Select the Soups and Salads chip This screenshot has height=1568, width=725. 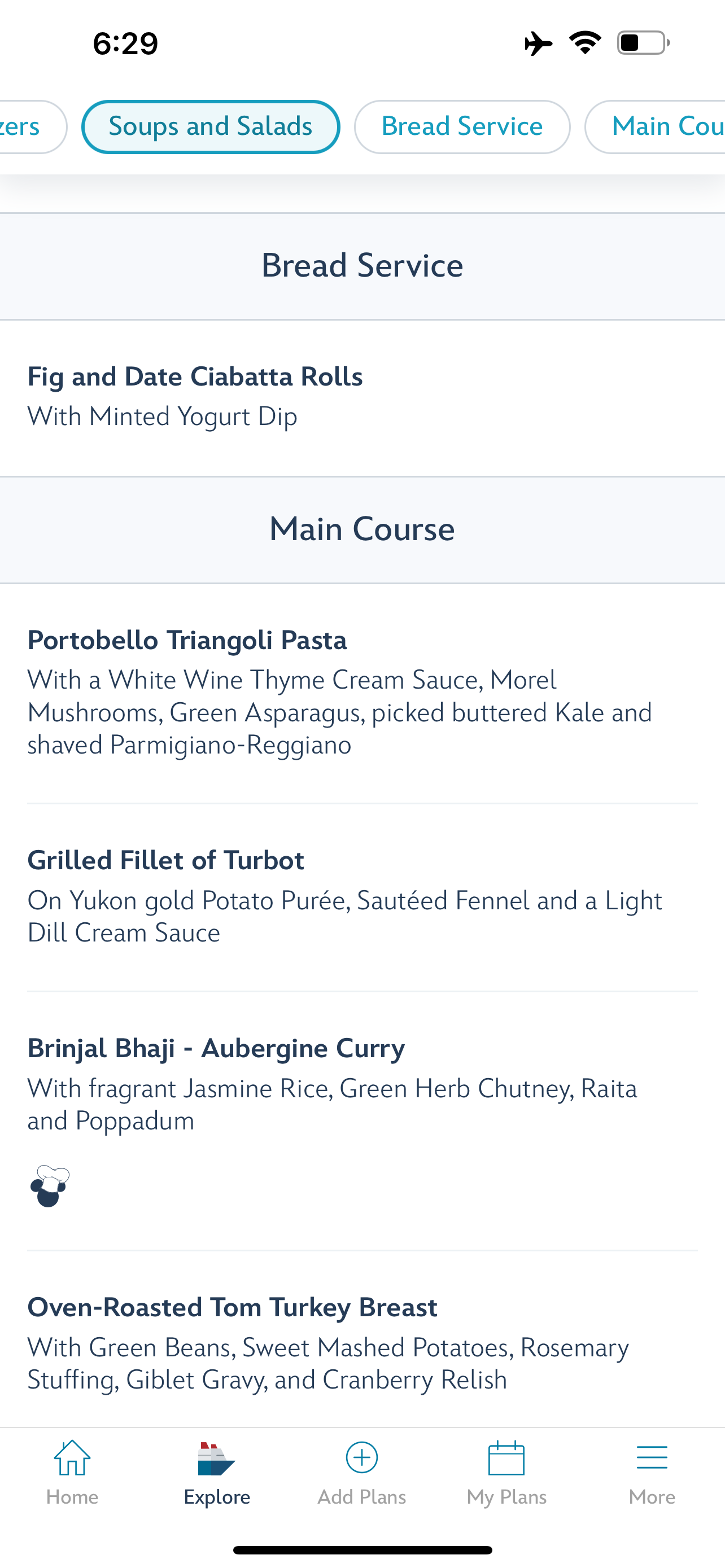tap(210, 126)
